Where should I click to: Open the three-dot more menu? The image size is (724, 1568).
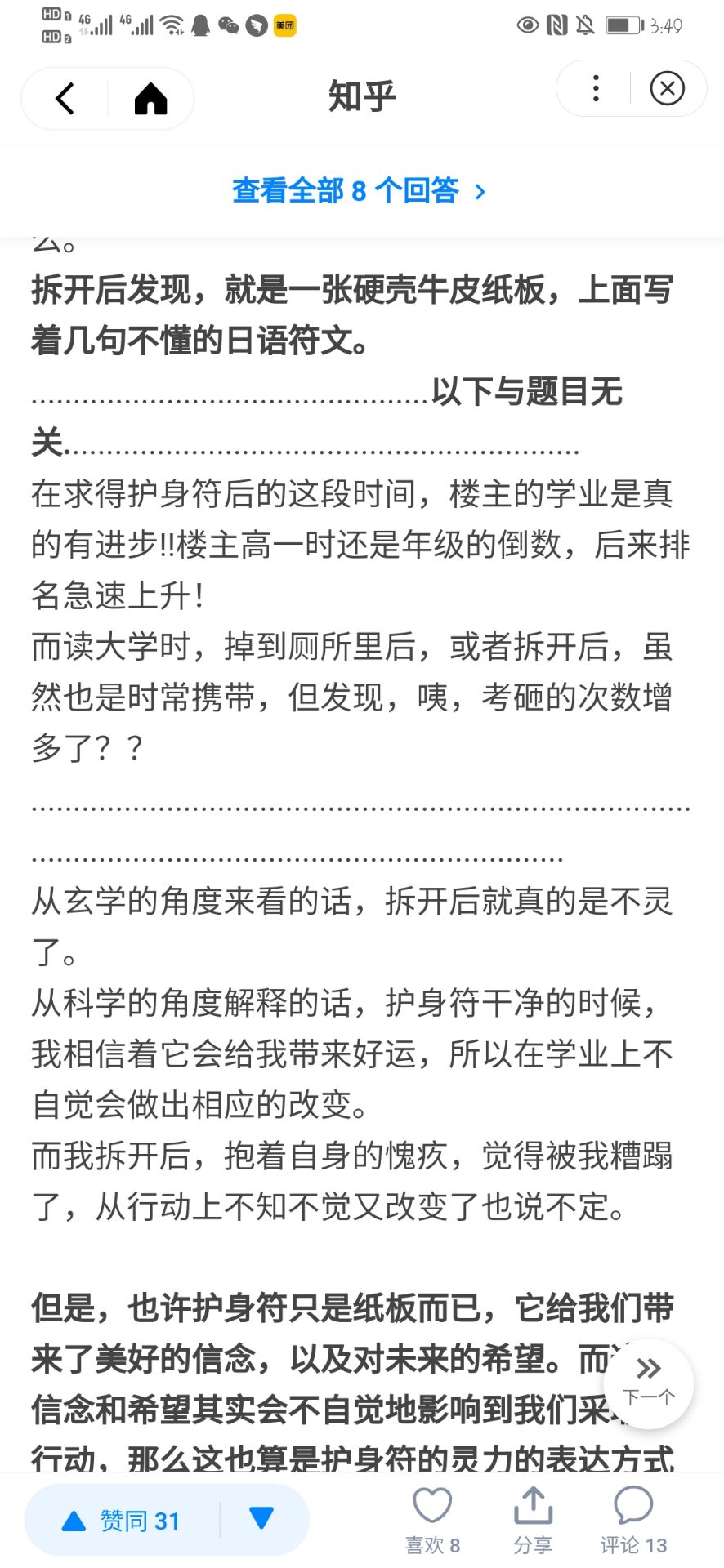pos(596,89)
